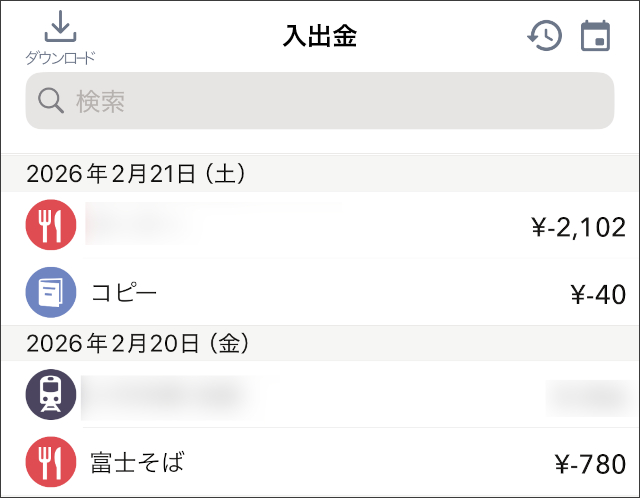Open the ¥-2,102 dining transaction
Viewport: 640px width, 498px height.
click(320, 226)
